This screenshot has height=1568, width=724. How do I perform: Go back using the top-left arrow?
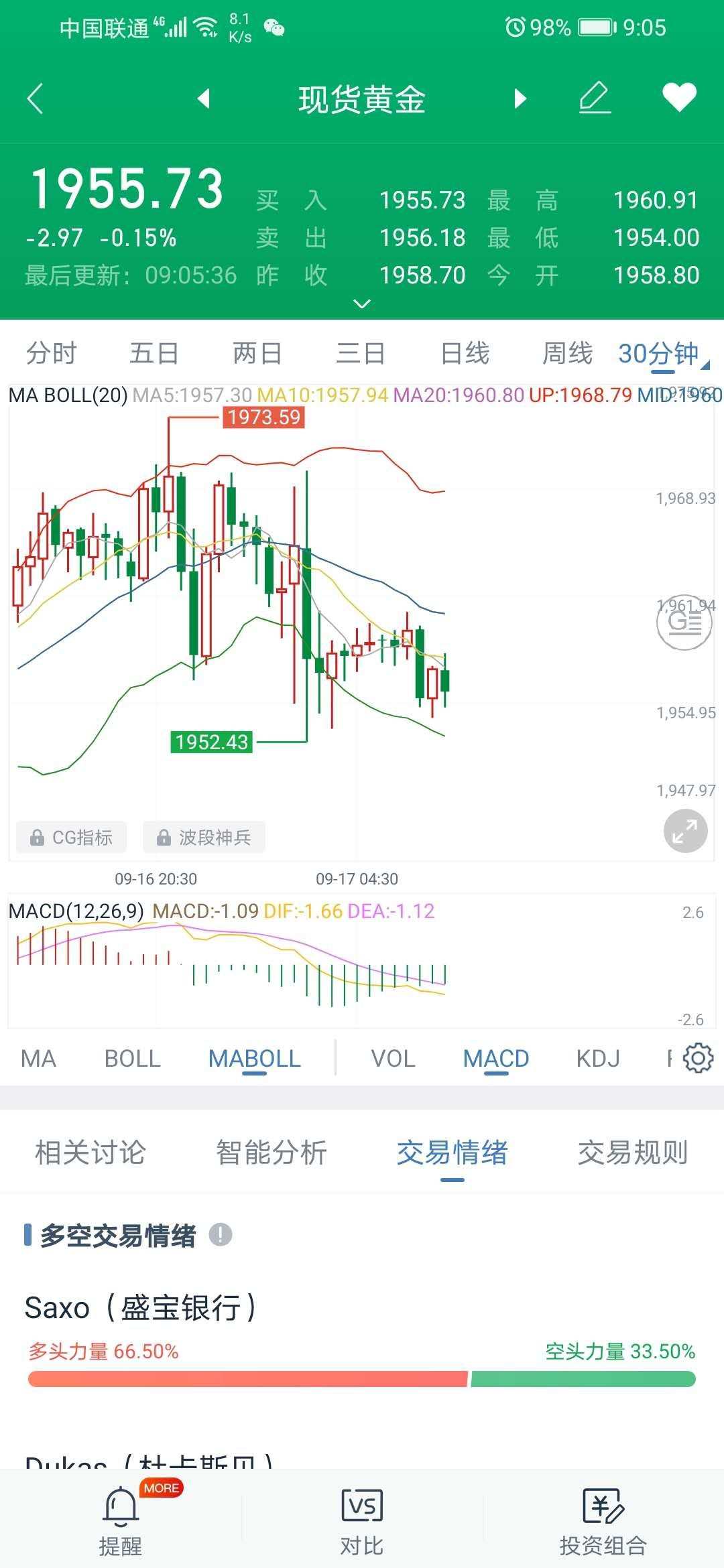[35, 99]
